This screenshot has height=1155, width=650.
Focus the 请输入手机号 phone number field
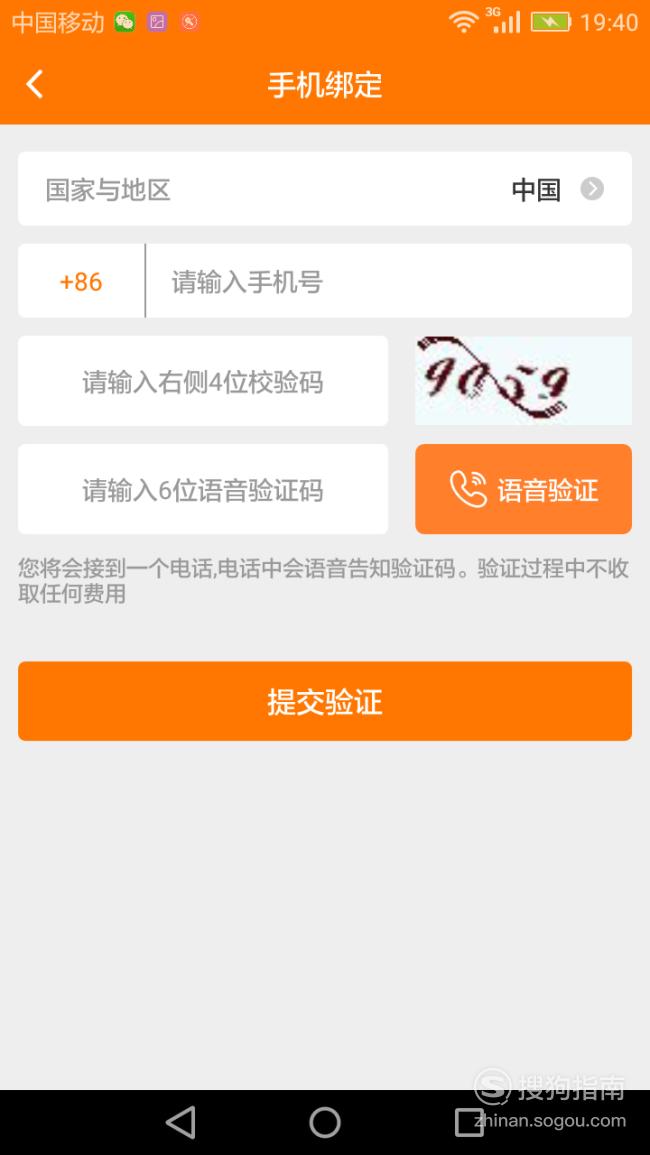388,281
